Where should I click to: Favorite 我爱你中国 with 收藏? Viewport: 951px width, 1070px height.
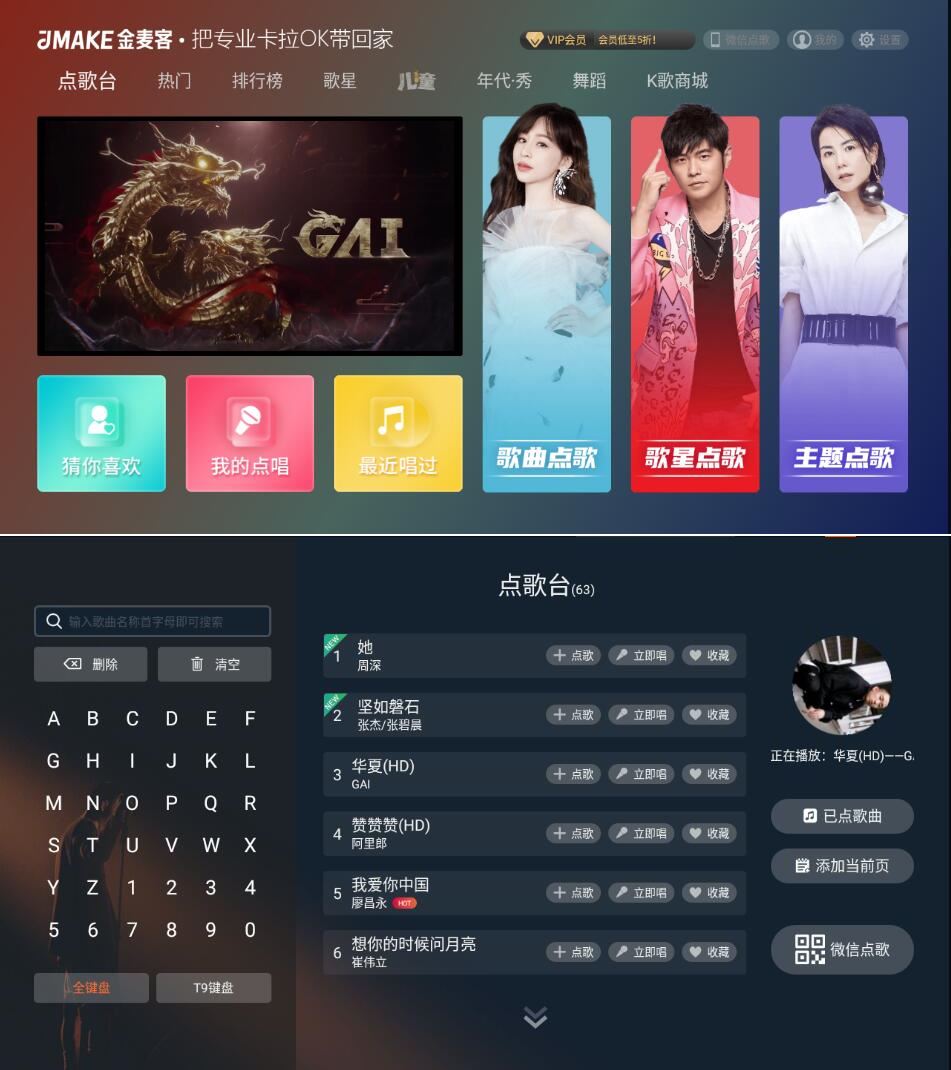pos(709,893)
